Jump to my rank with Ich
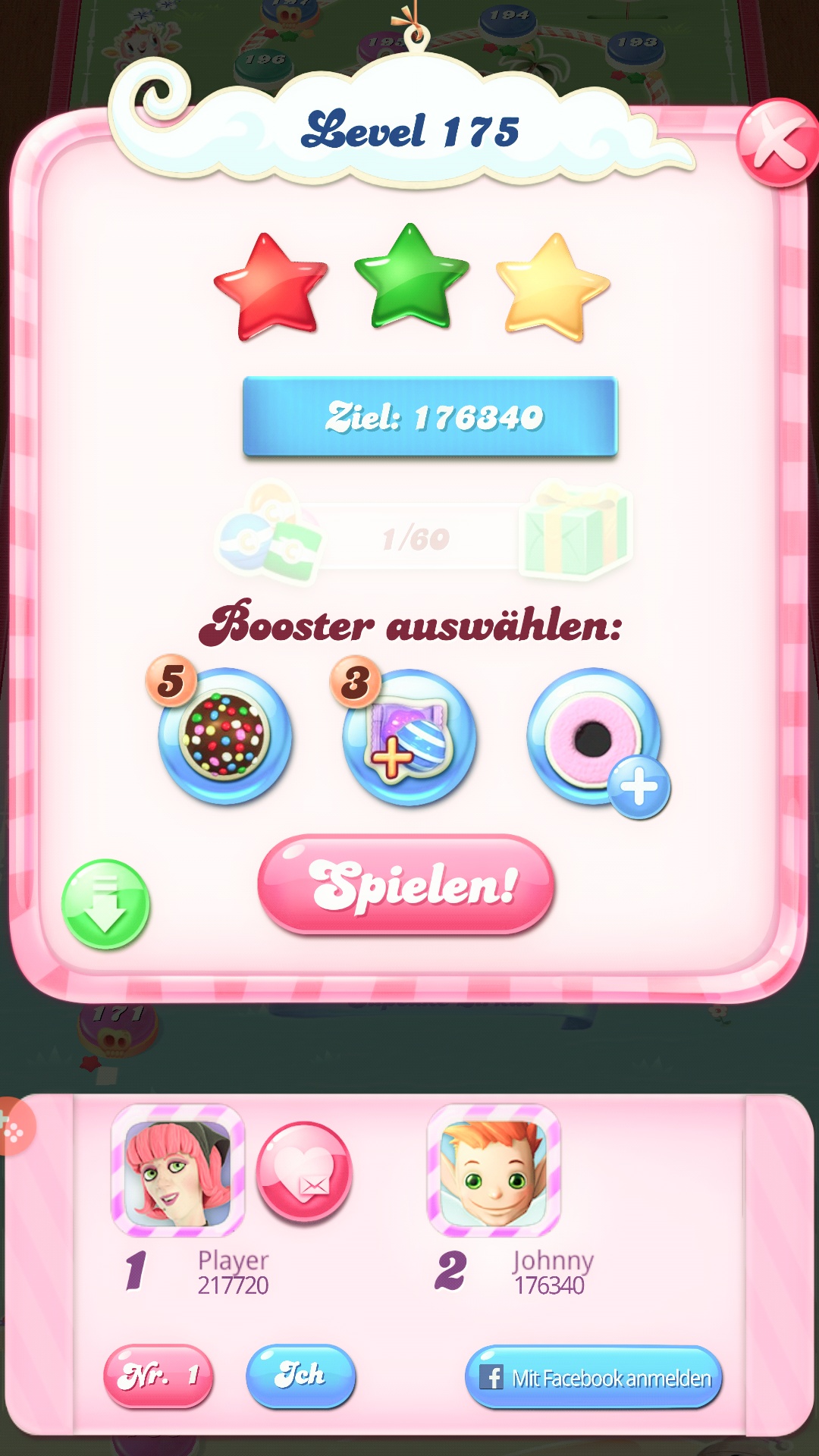The image size is (819, 1456). point(300,1375)
